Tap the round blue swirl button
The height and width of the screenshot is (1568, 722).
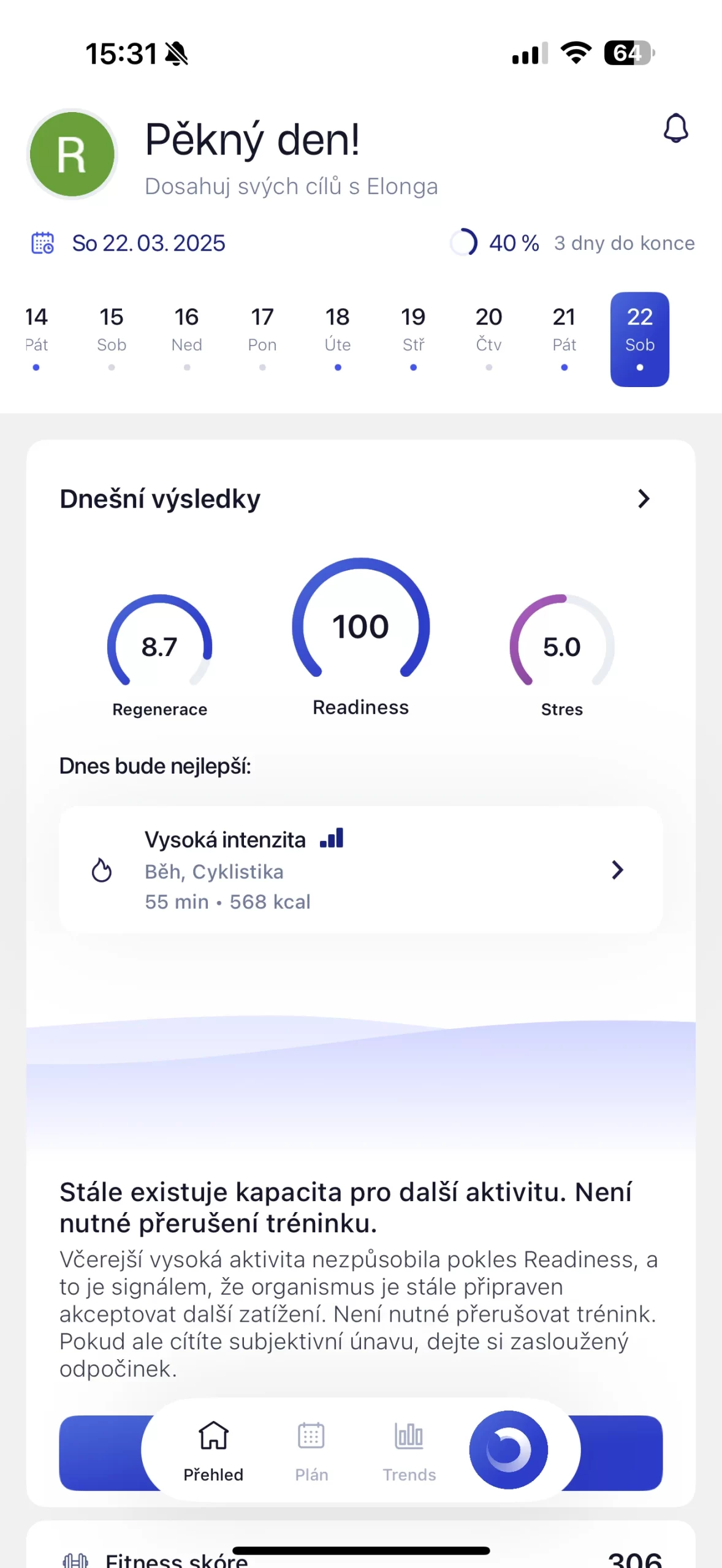508,1449
